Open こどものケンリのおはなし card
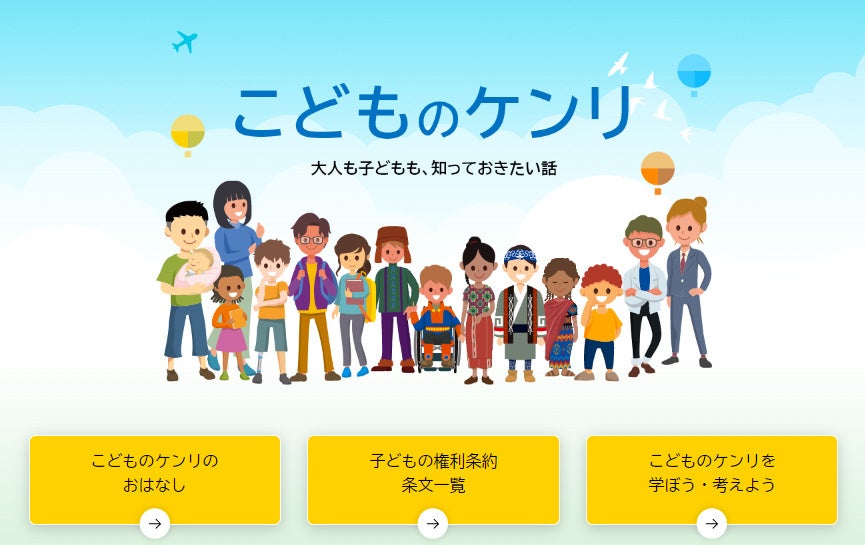The image size is (865, 545). (x=155, y=478)
